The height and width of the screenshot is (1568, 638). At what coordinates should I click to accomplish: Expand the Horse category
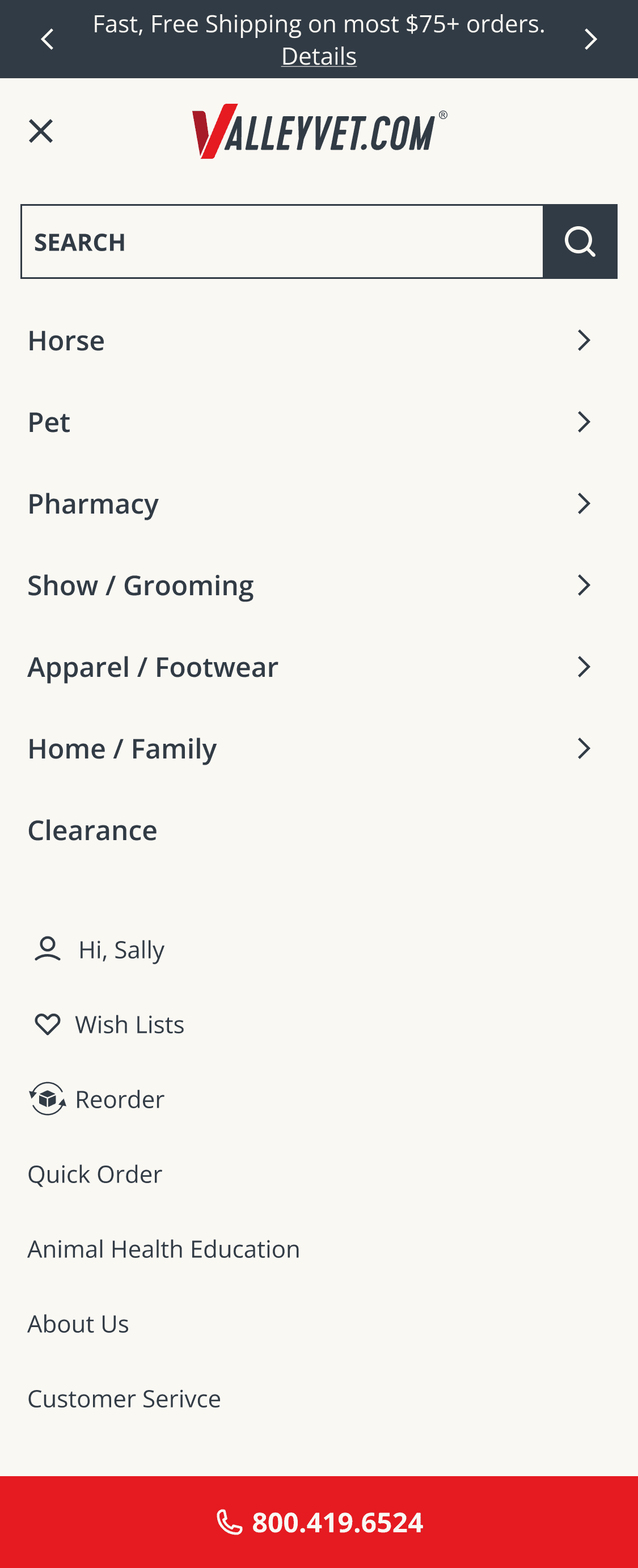pyautogui.click(x=310, y=340)
